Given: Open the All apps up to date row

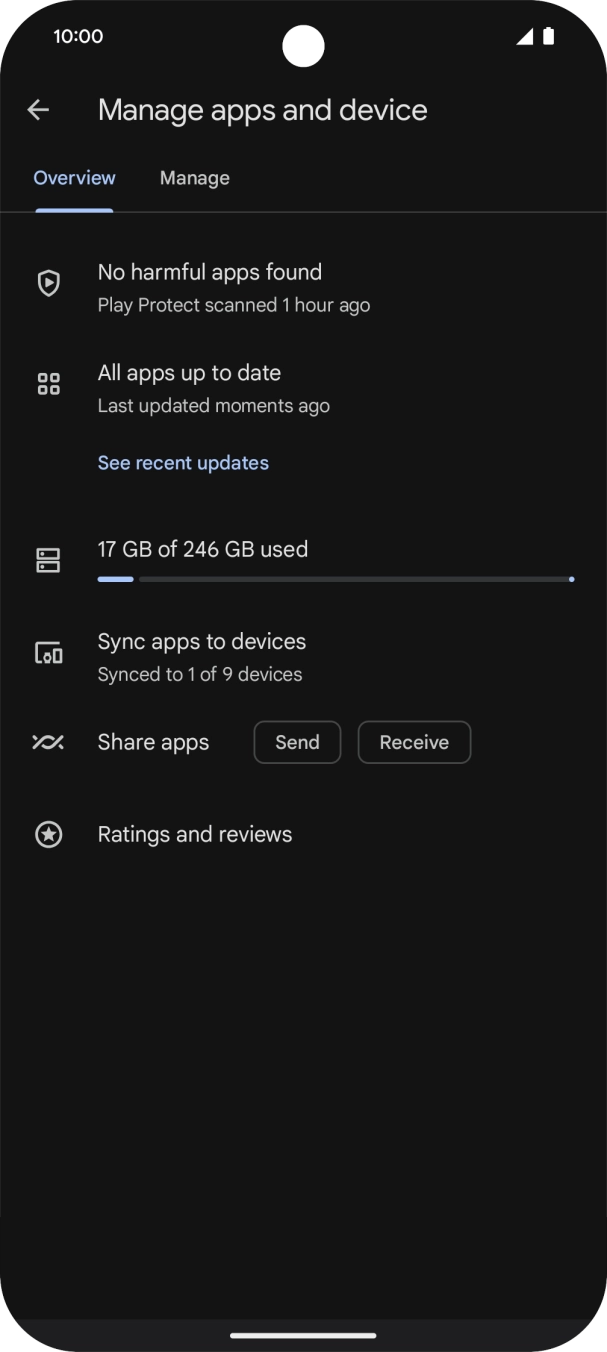Looking at the screenshot, I should point(213,388).
